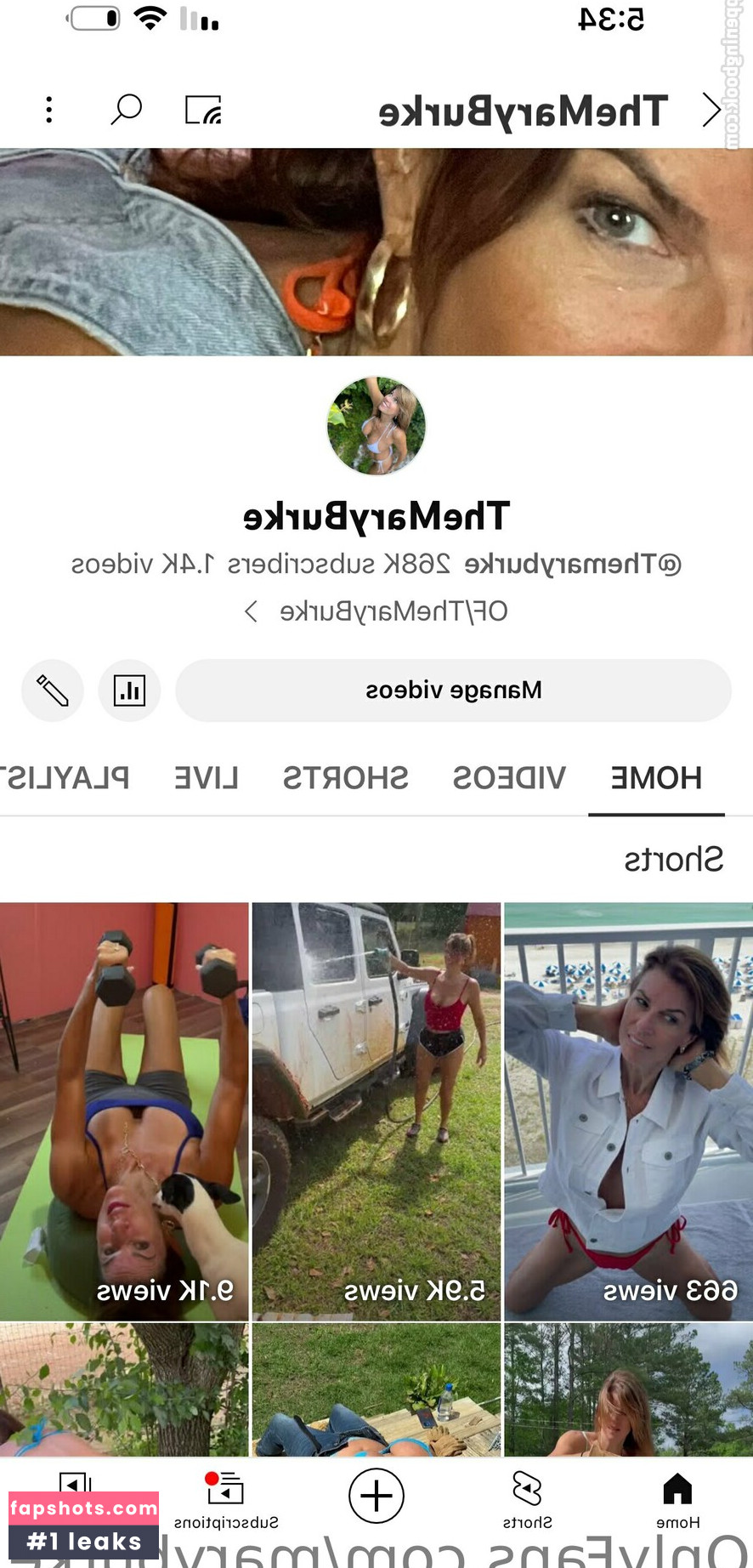Switch to the LIVE tab

pos(206,778)
